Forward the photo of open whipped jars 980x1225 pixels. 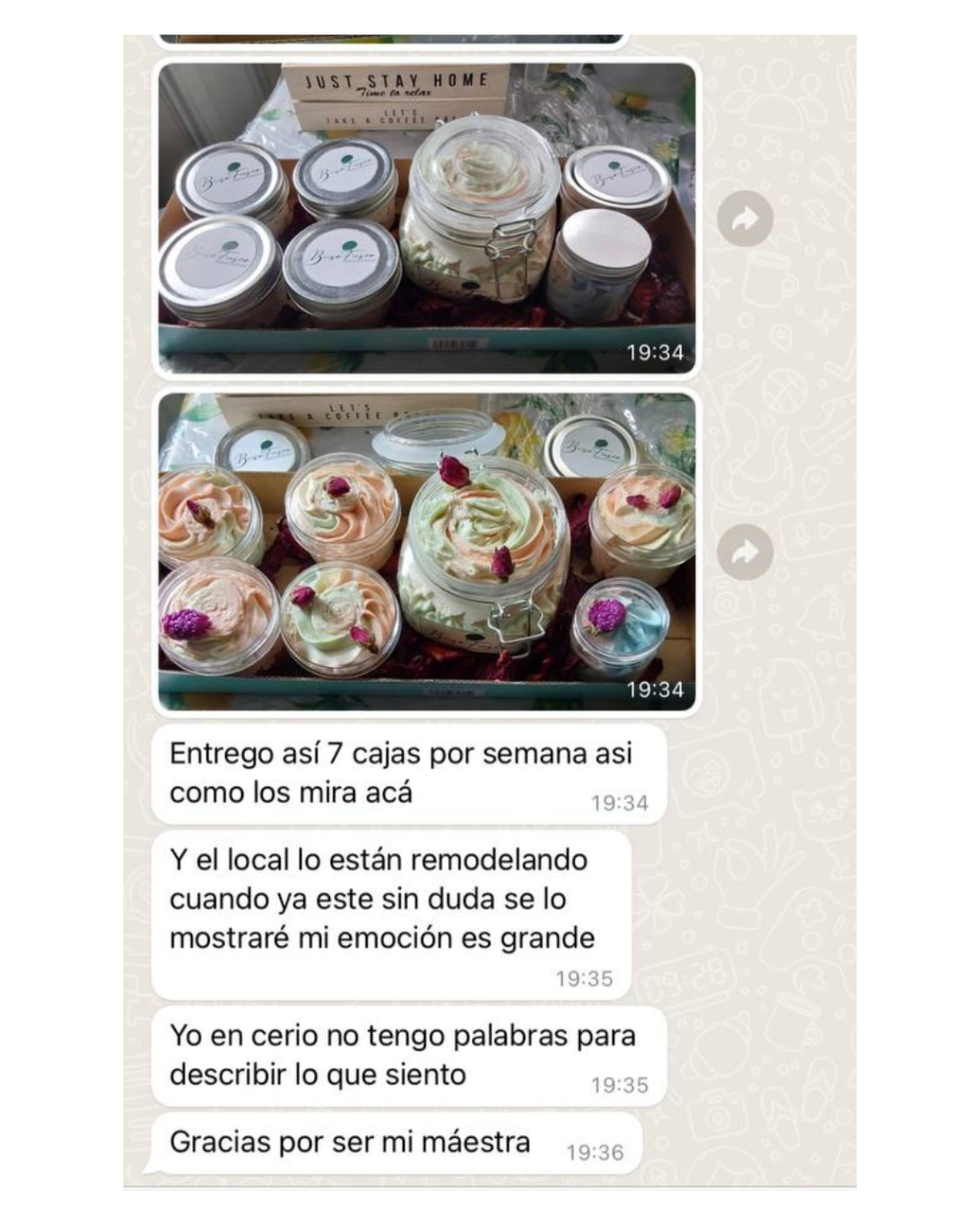[x=745, y=552]
